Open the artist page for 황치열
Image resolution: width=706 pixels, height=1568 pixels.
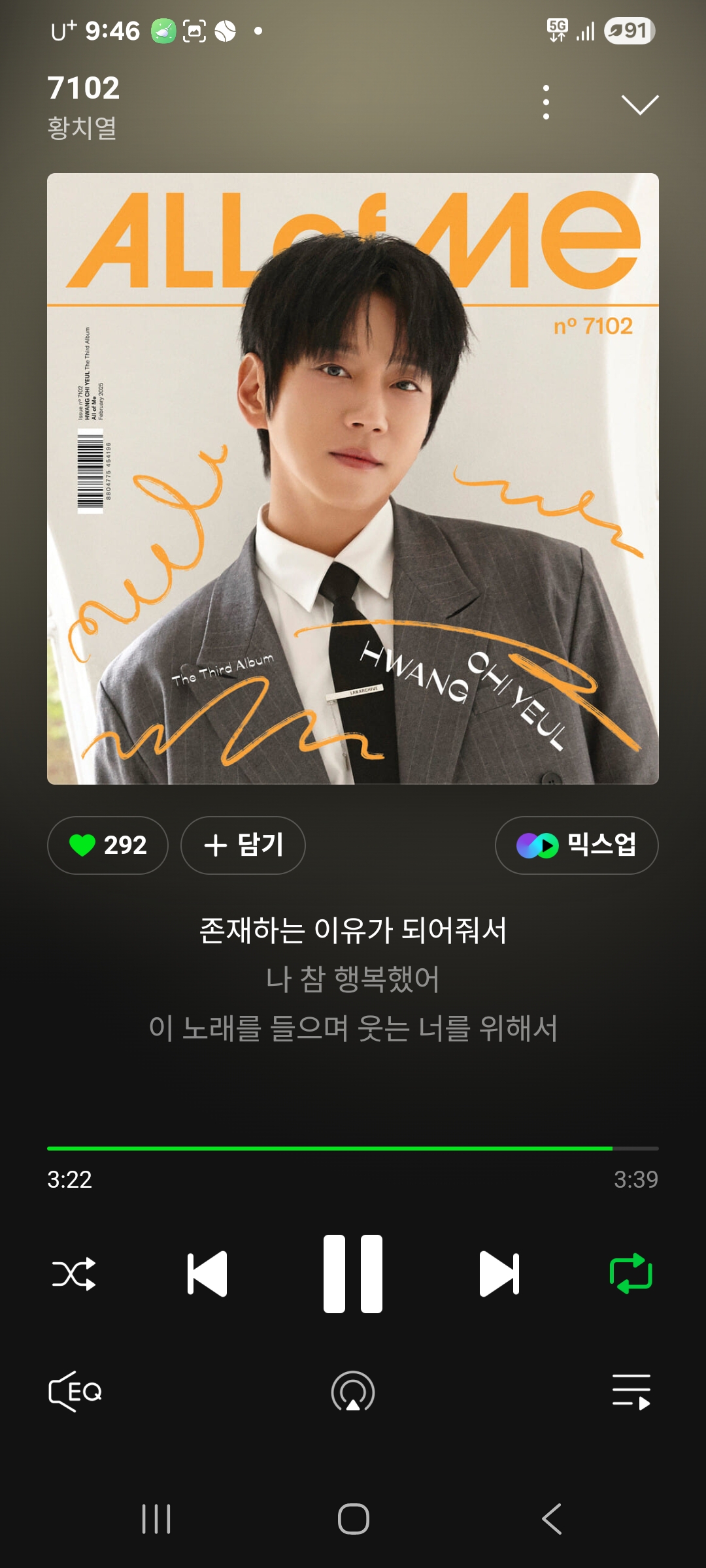pos(82,127)
